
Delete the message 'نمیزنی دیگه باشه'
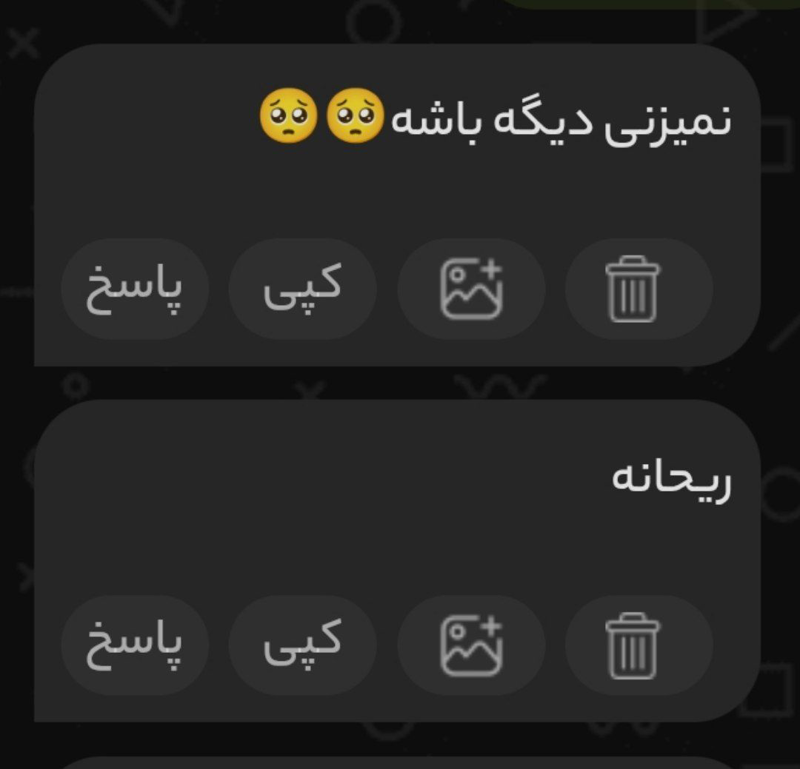click(635, 289)
